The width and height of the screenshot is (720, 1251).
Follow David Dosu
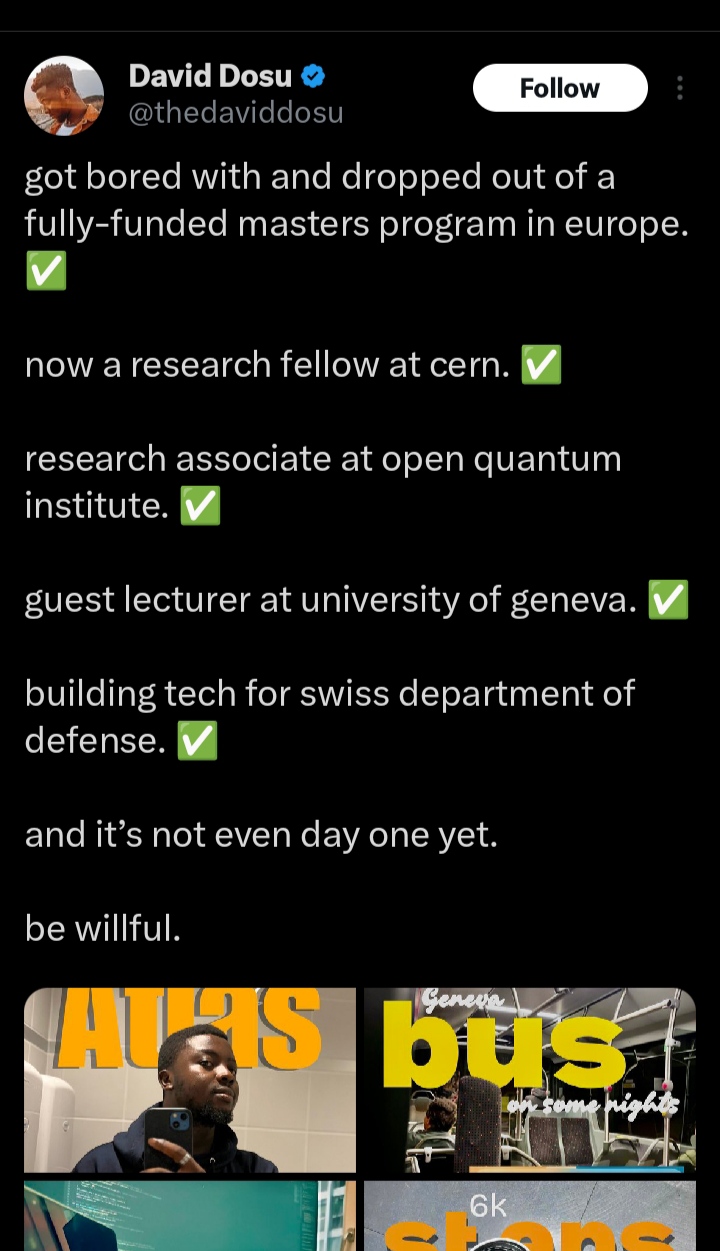pos(559,88)
